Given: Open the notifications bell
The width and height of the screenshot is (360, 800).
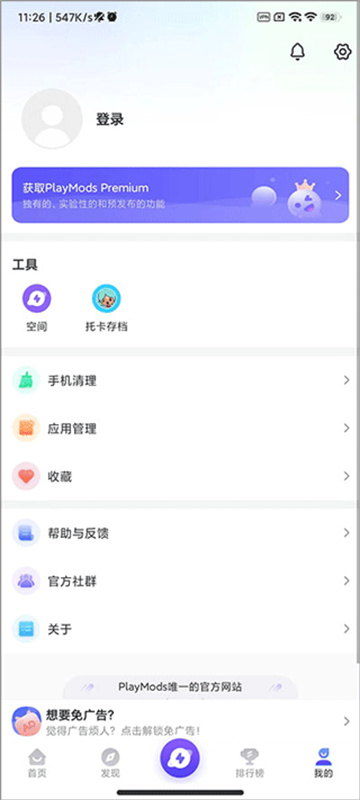Looking at the screenshot, I should click(297, 52).
